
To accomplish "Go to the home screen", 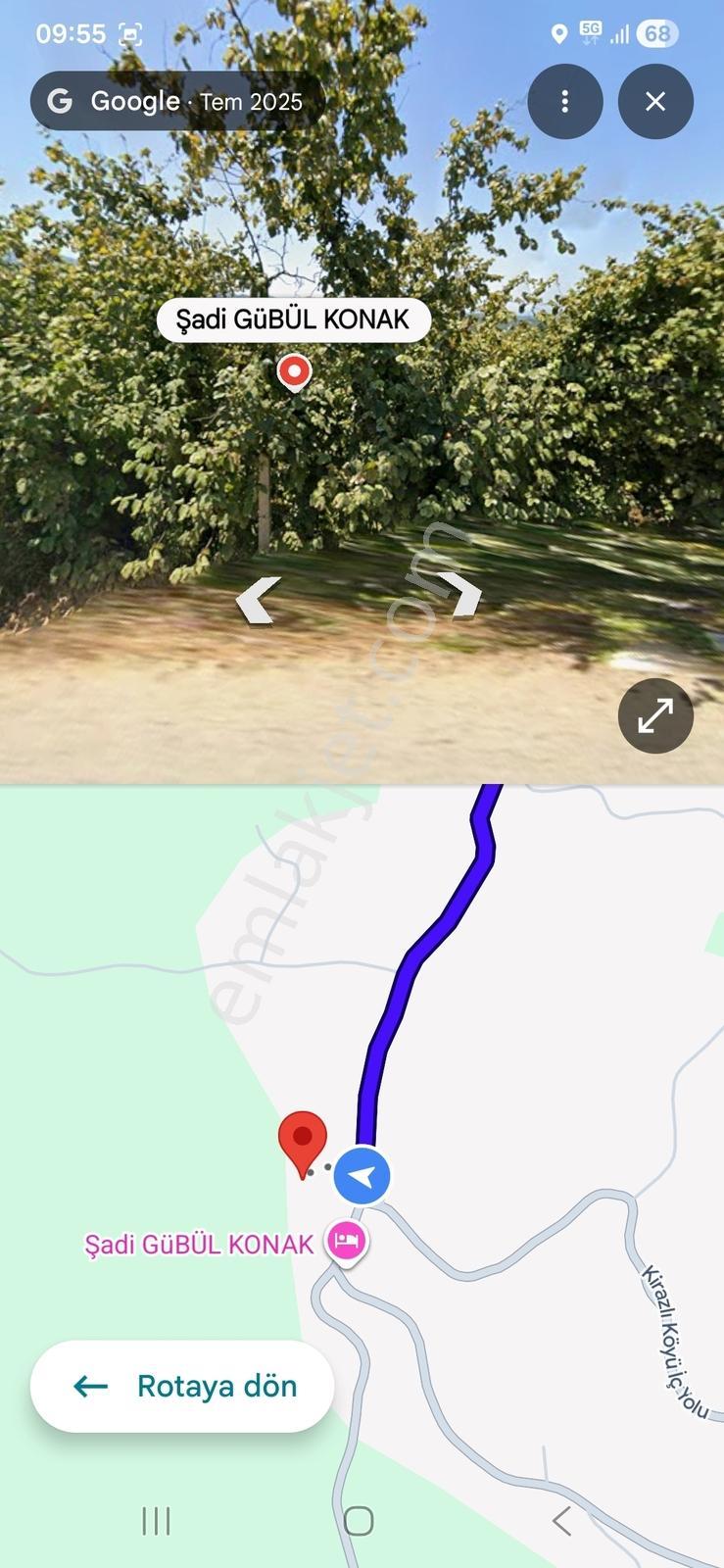I will (359, 1520).
